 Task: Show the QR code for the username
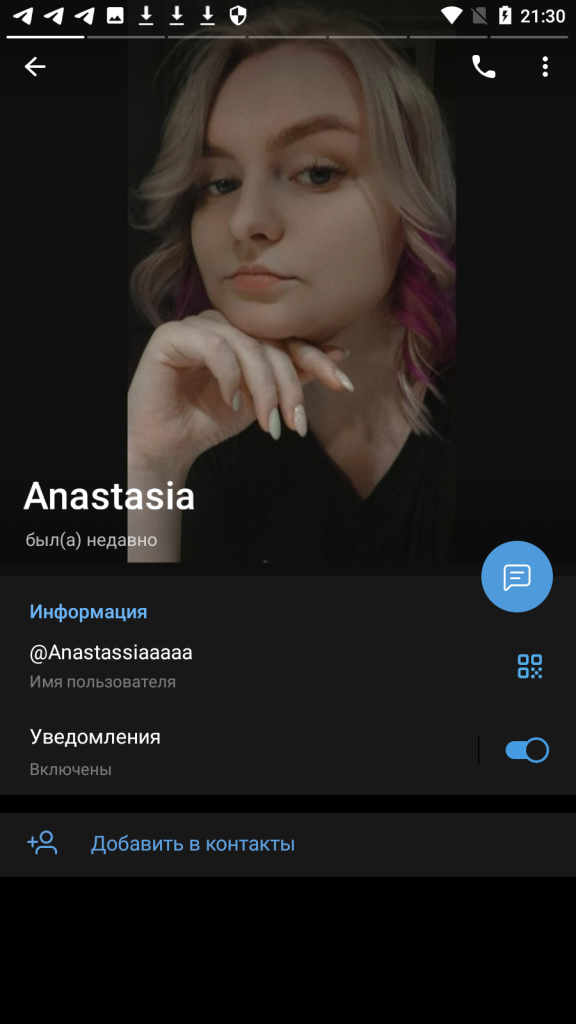[530, 665]
